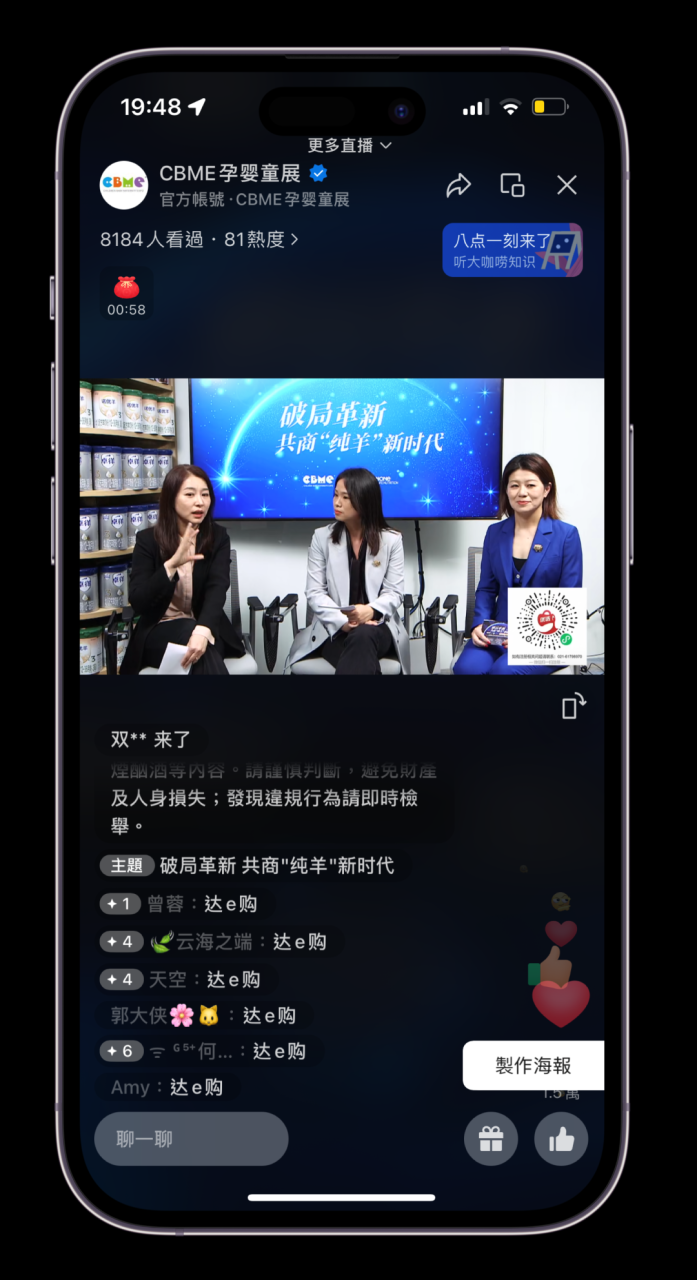Screen dimensions: 697x1280
Task: Share this CBME livestream
Action: click(458, 185)
